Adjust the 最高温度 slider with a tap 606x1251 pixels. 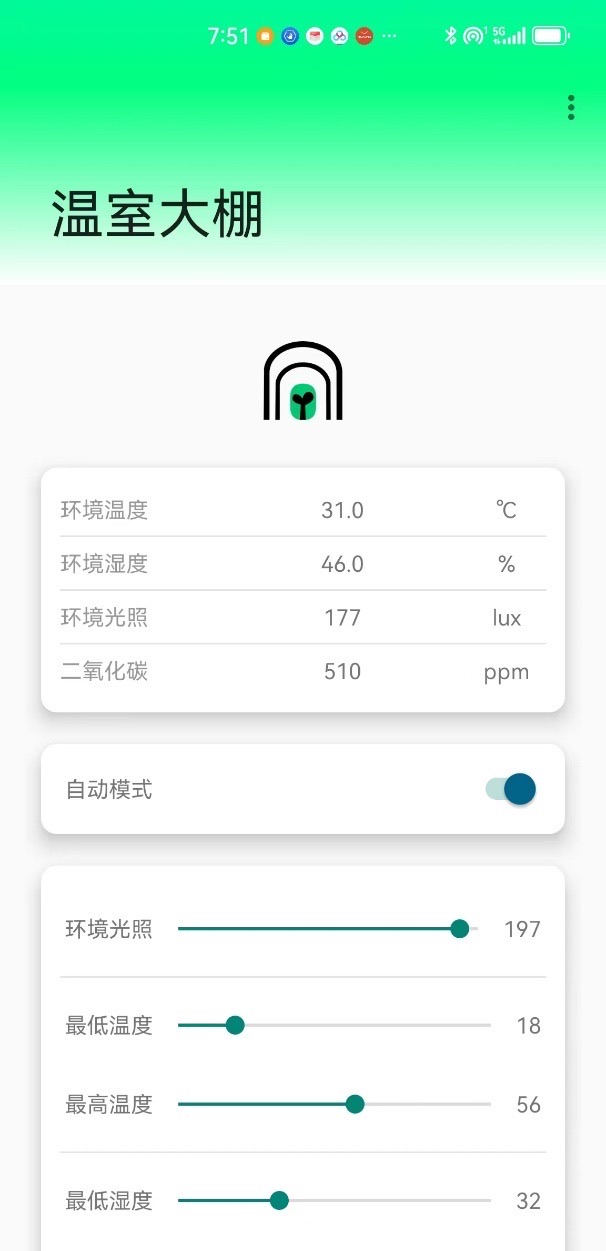tap(334, 1104)
